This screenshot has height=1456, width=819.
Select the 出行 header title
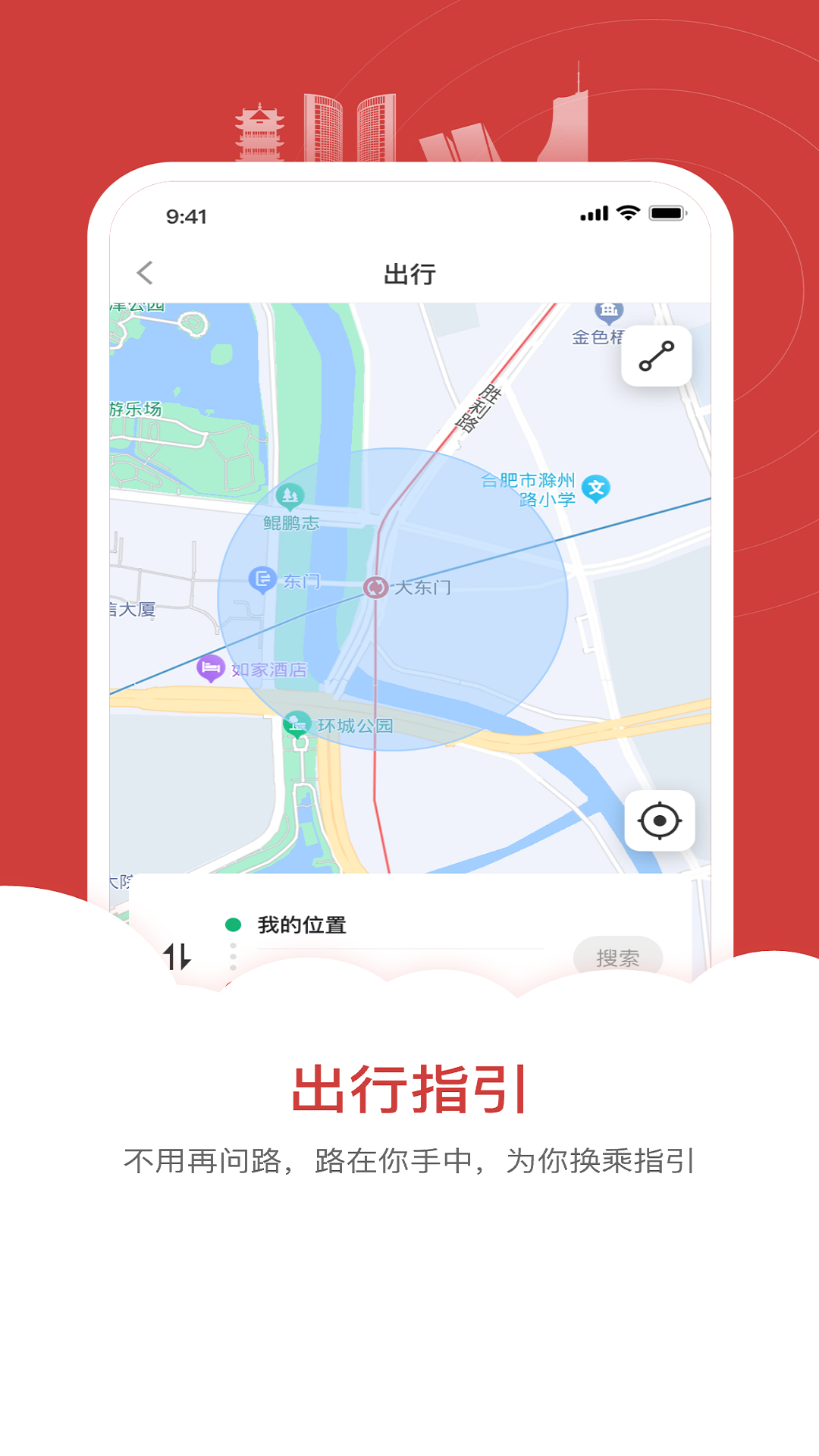coord(409,272)
